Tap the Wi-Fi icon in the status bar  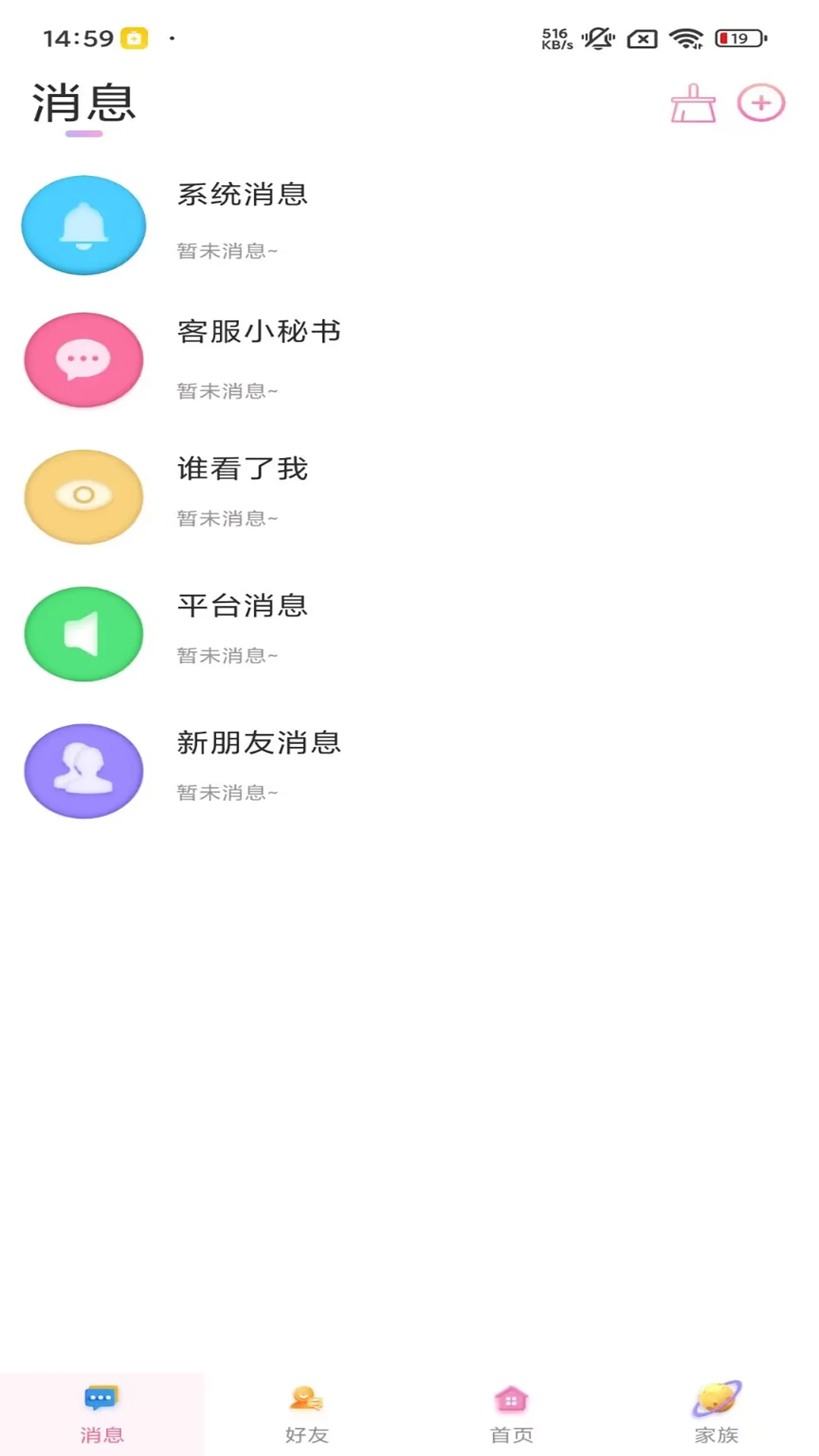[x=685, y=39]
